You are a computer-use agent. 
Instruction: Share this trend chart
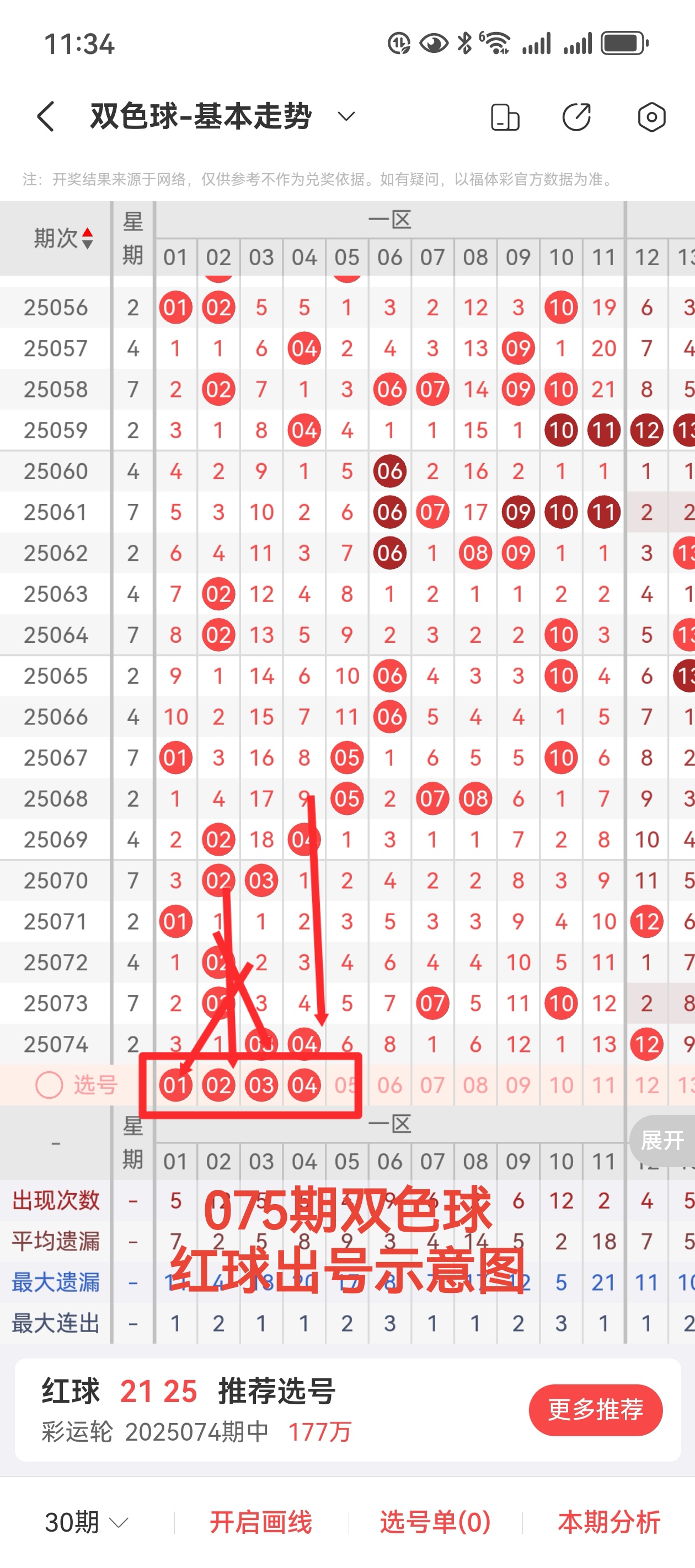coord(576,117)
